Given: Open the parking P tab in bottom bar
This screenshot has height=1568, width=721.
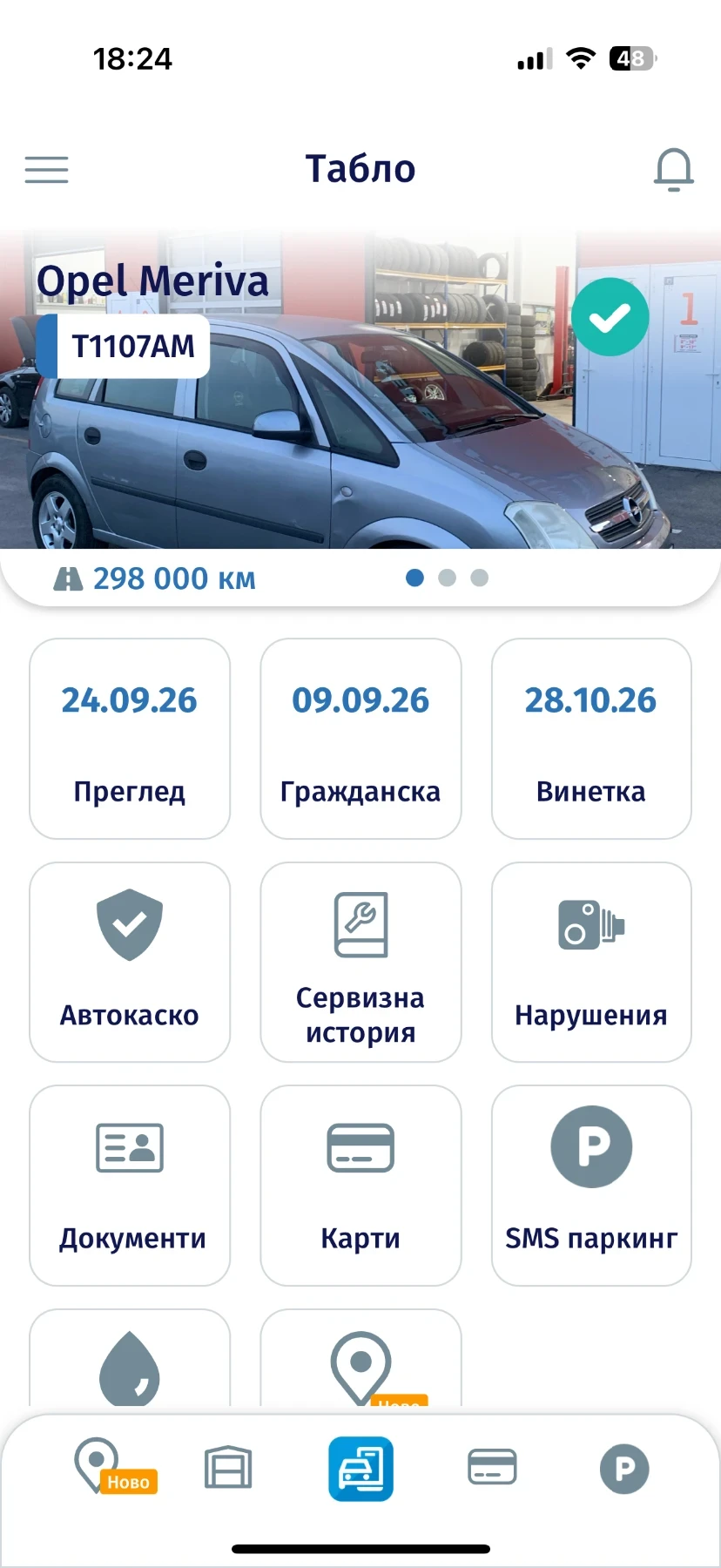Looking at the screenshot, I should click(x=624, y=1469).
